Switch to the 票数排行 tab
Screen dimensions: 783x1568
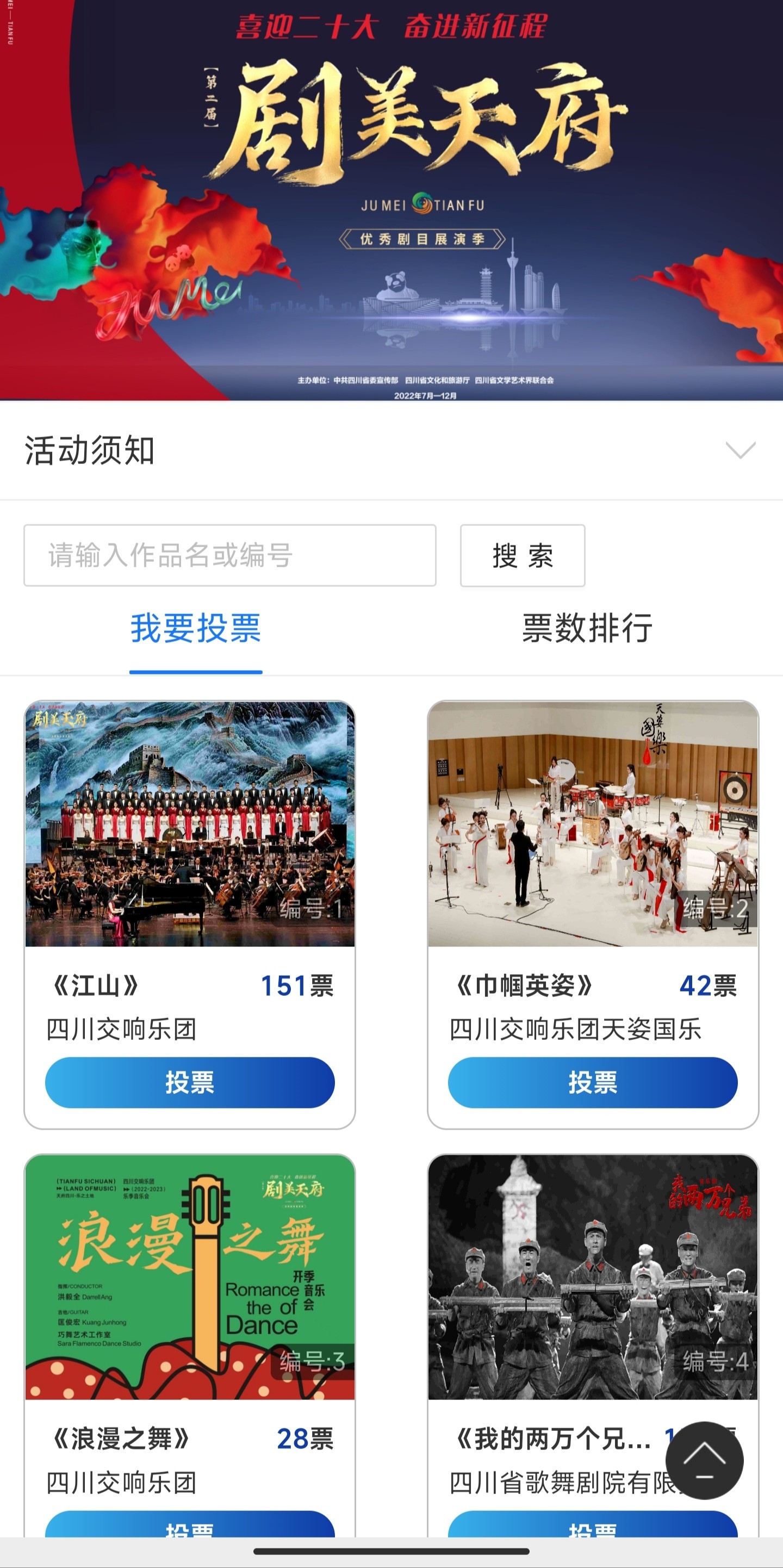coord(587,628)
